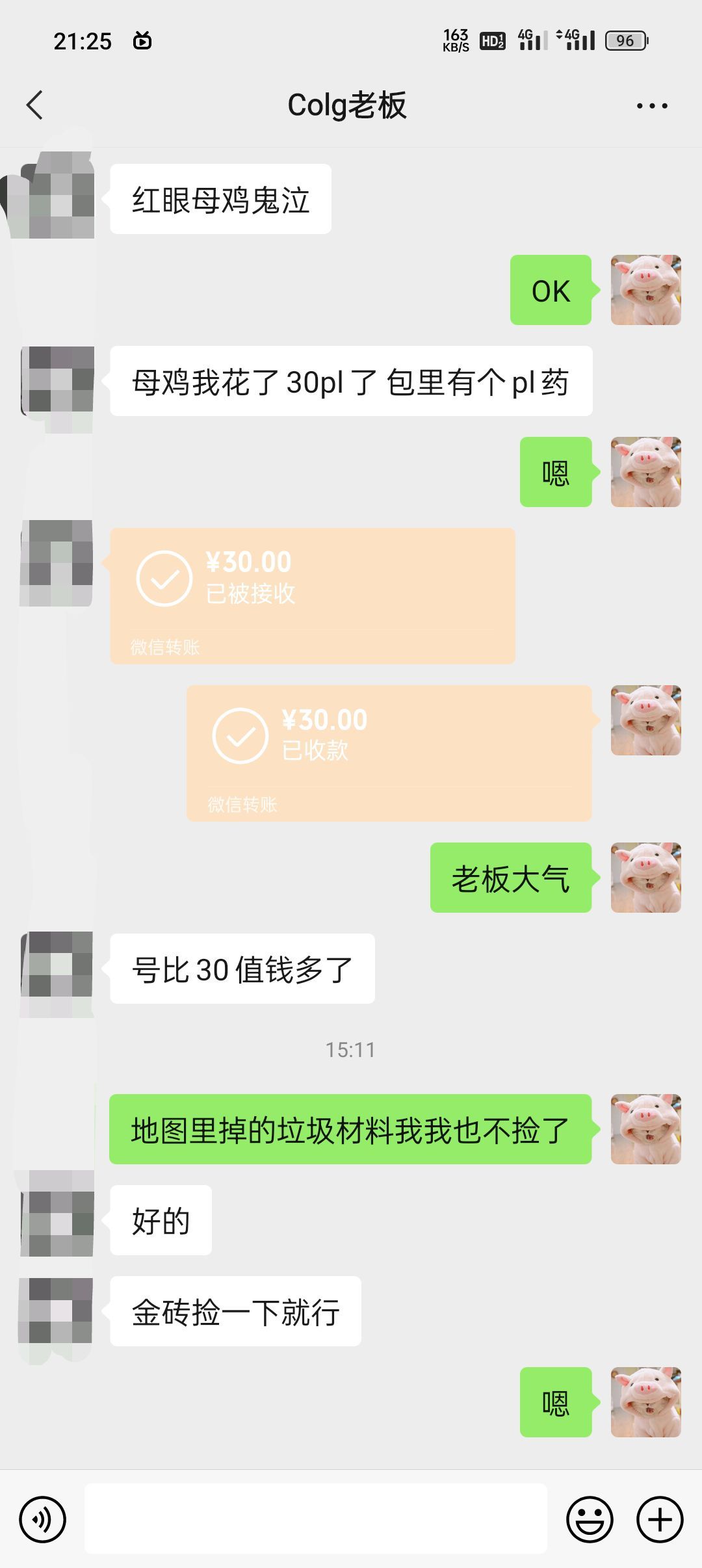Screen dimensions: 702x1568
Task: Open the received ¥30.00 已被接收 transfer card
Action: pyautogui.click(x=313, y=596)
